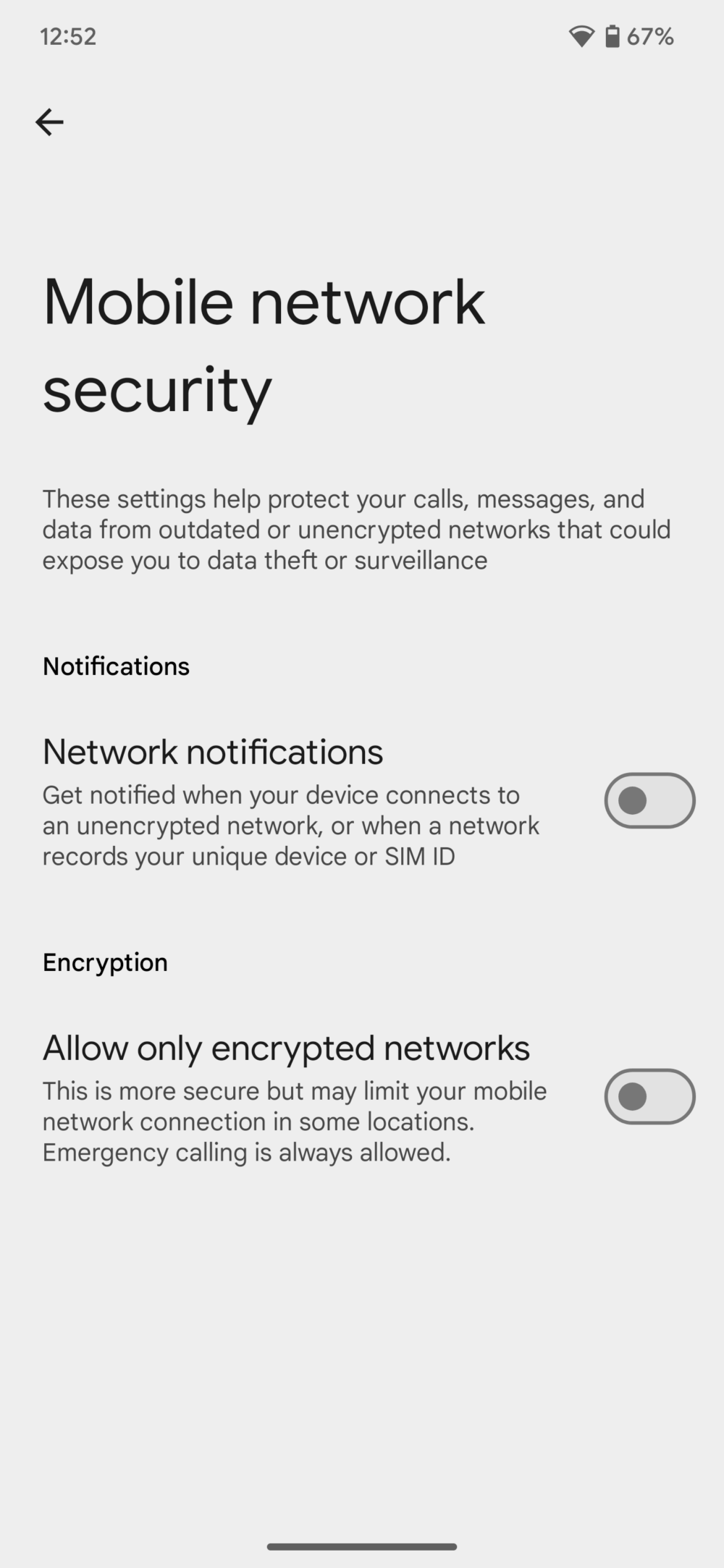The width and height of the screenshot is (724, 1568).
Task: Expand the Encryption section header
Action: pyautogui.click(x=105, y=962)
